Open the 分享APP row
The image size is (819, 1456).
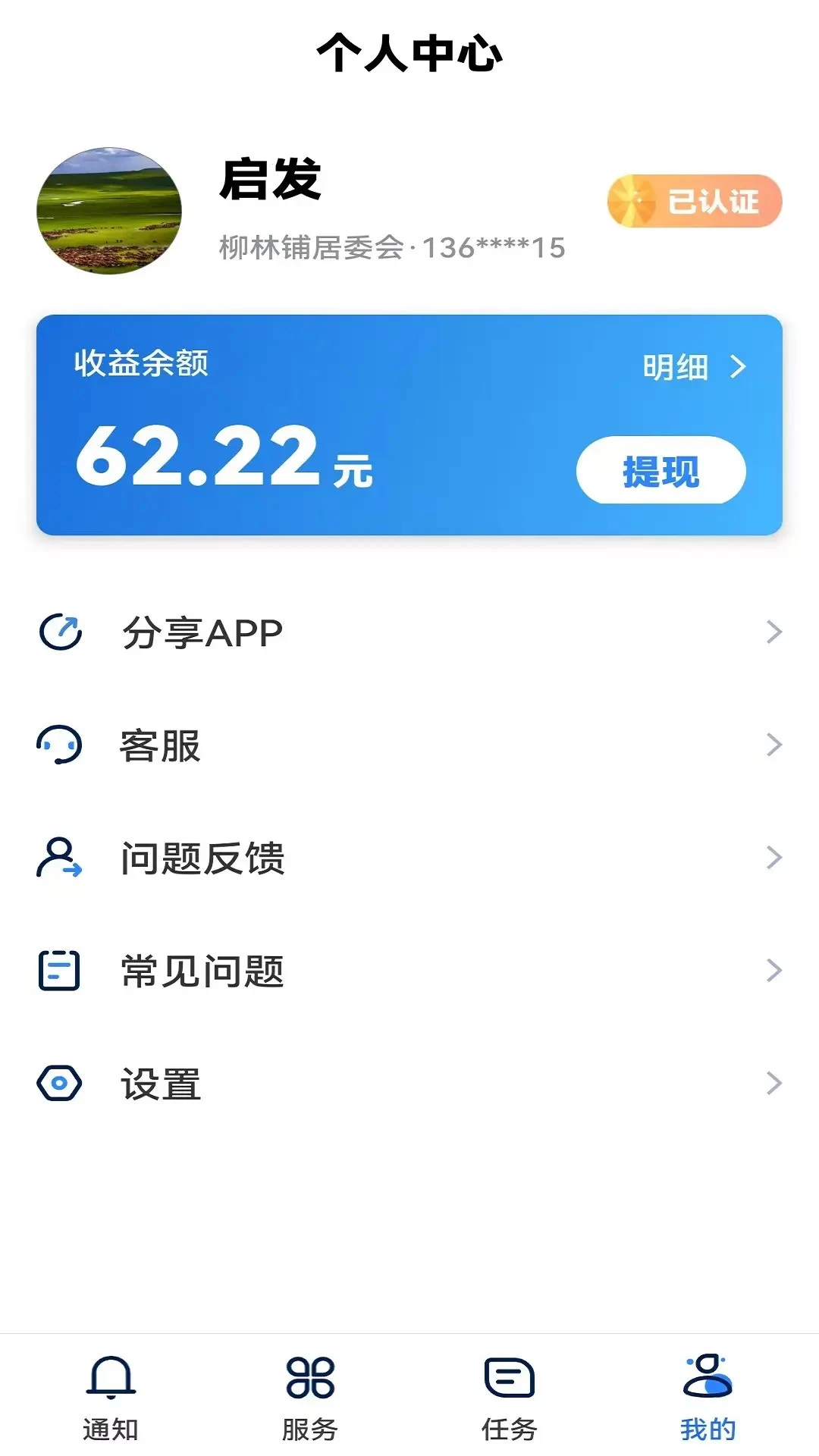(409, 632)
